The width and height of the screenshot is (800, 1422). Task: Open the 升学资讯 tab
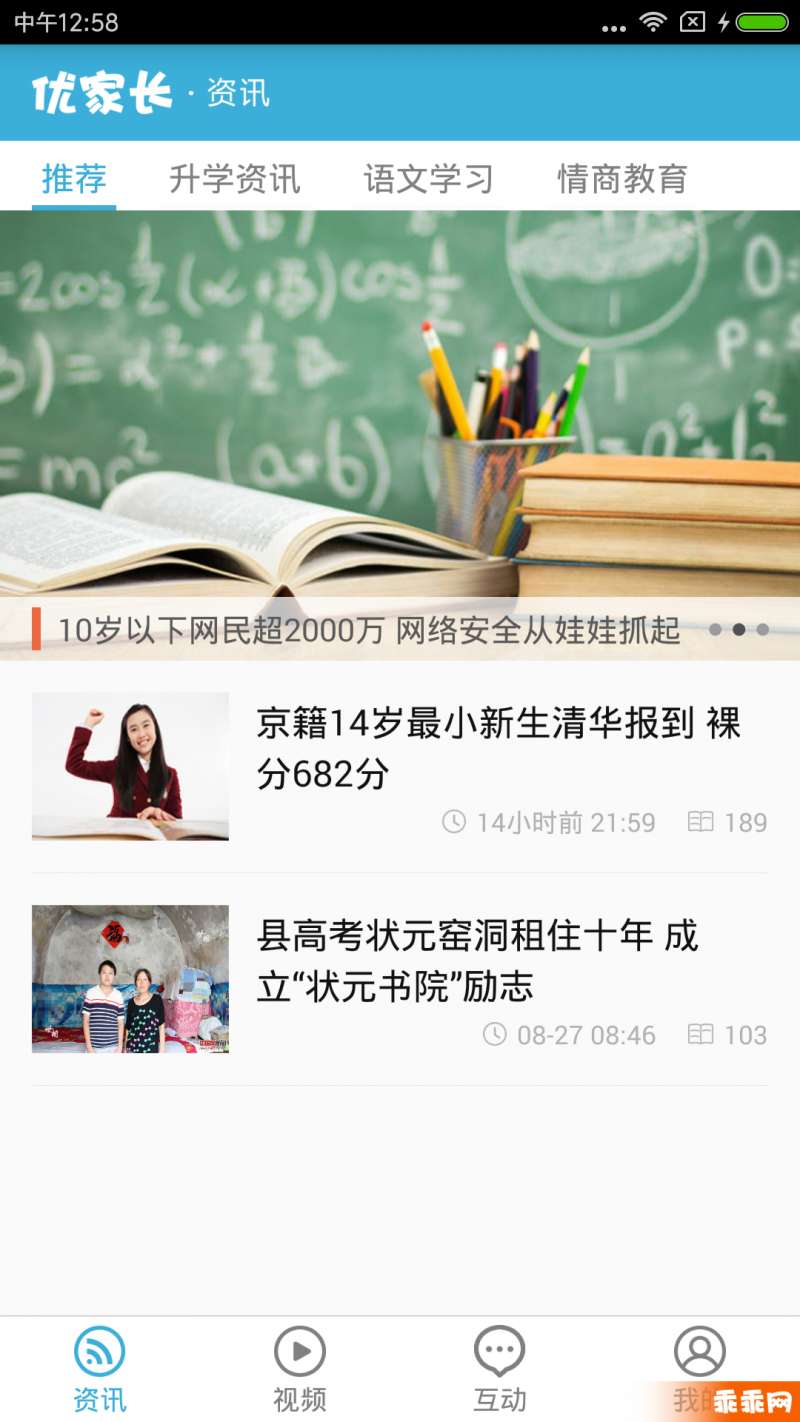point(234,178)
